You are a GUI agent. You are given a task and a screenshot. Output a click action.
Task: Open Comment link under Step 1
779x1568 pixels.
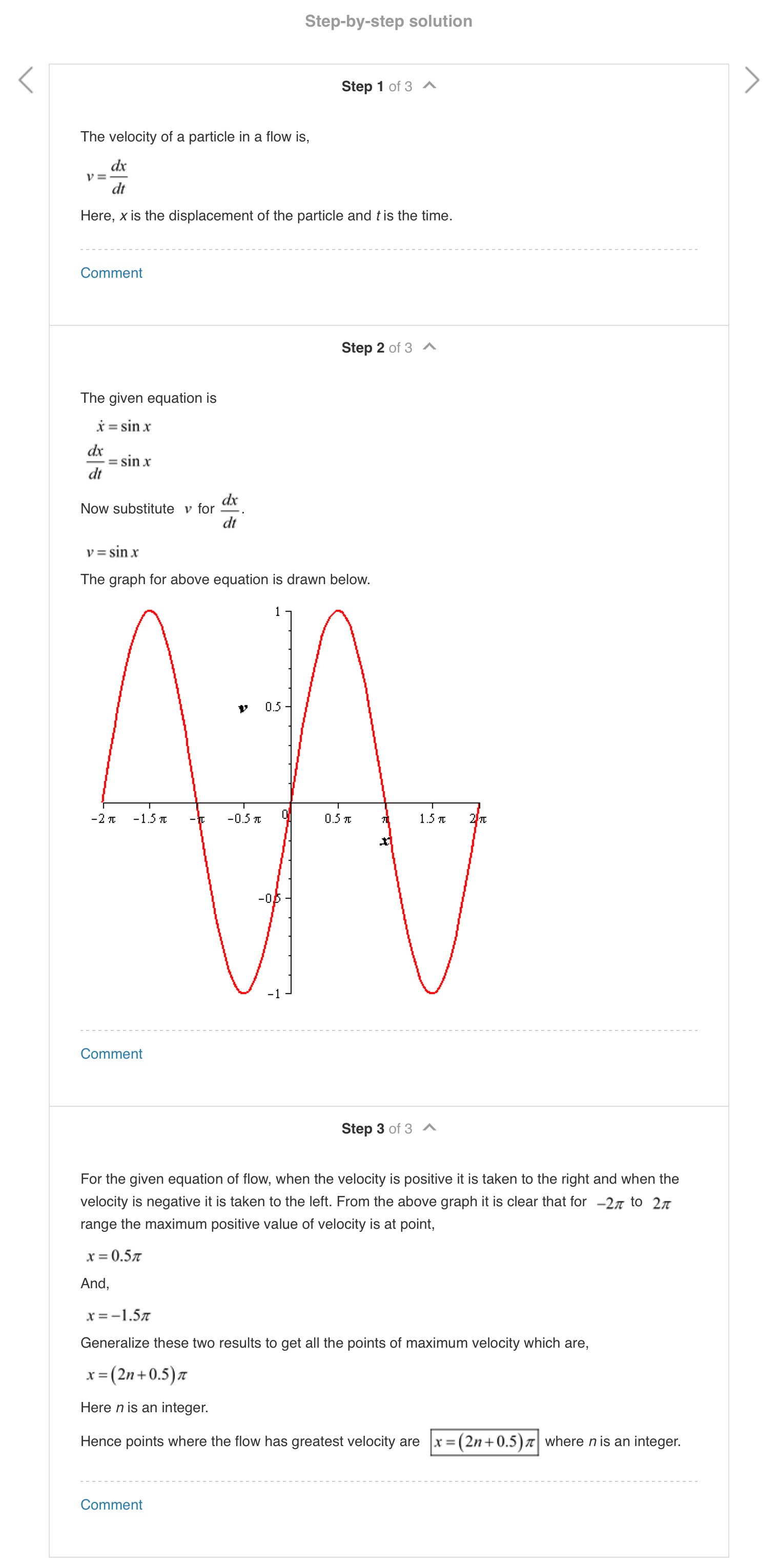111,273
